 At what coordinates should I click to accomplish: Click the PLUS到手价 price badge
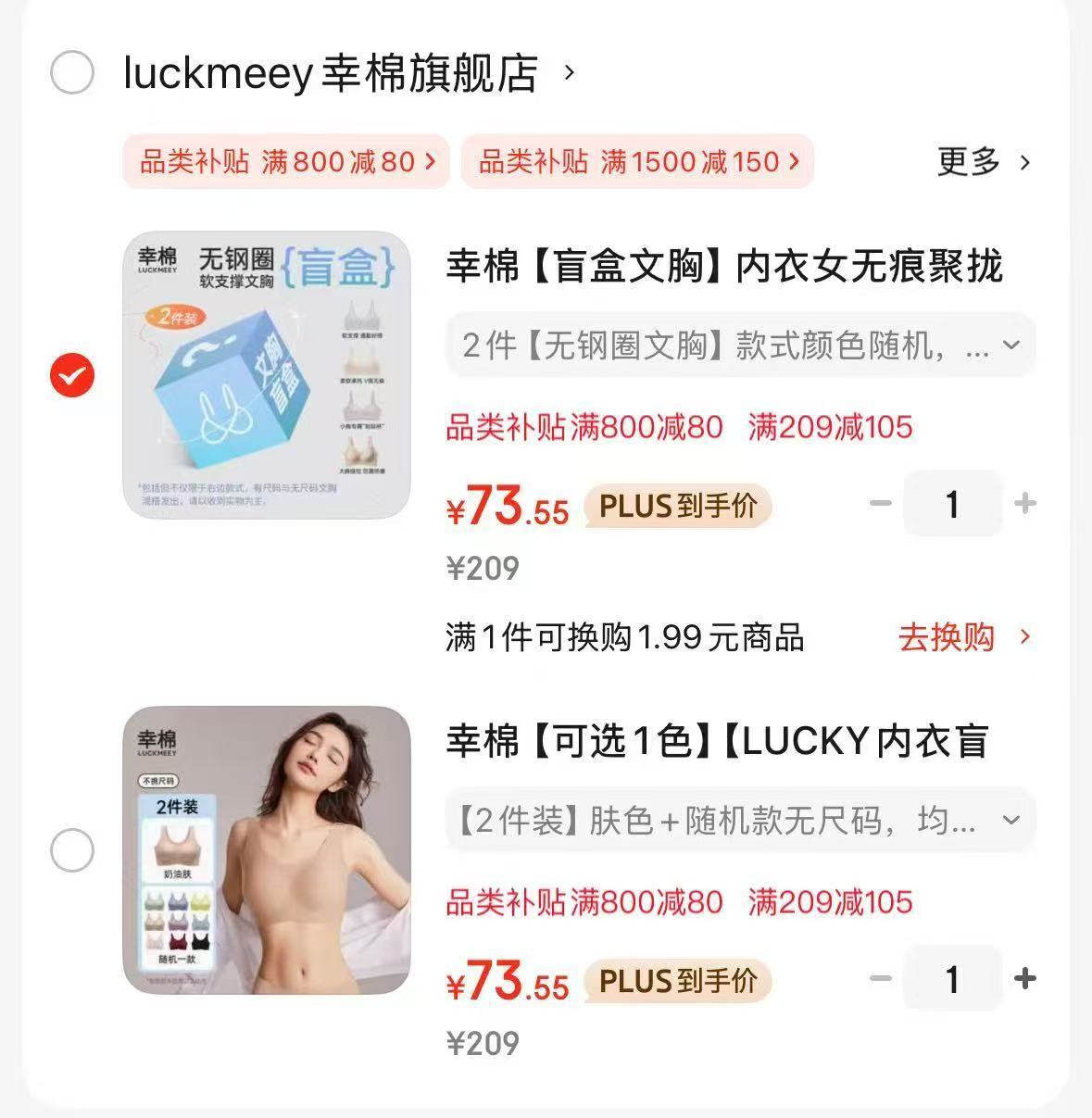(677, 506)
